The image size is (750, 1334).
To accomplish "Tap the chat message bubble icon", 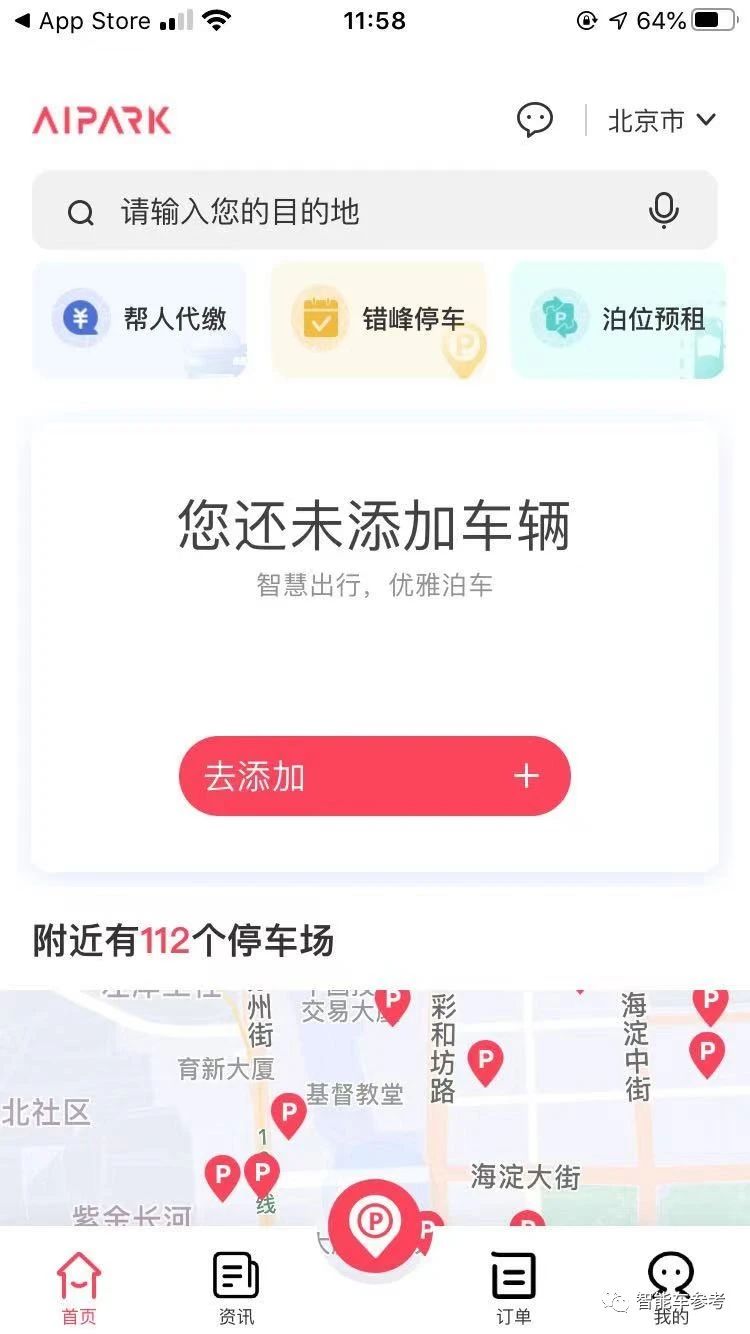I will pos(535,119).
